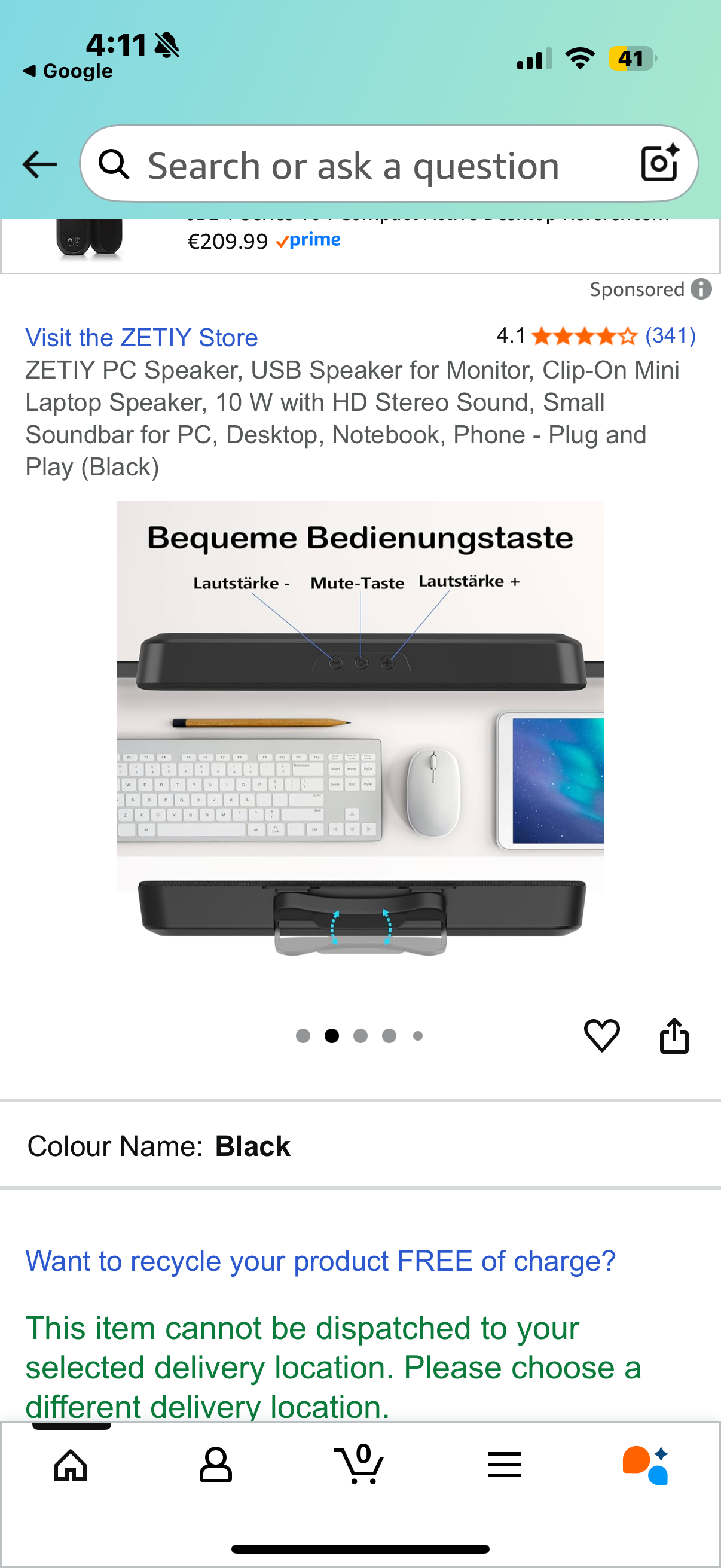
Task: Open the shopping cart
Action: [359, 1465]
